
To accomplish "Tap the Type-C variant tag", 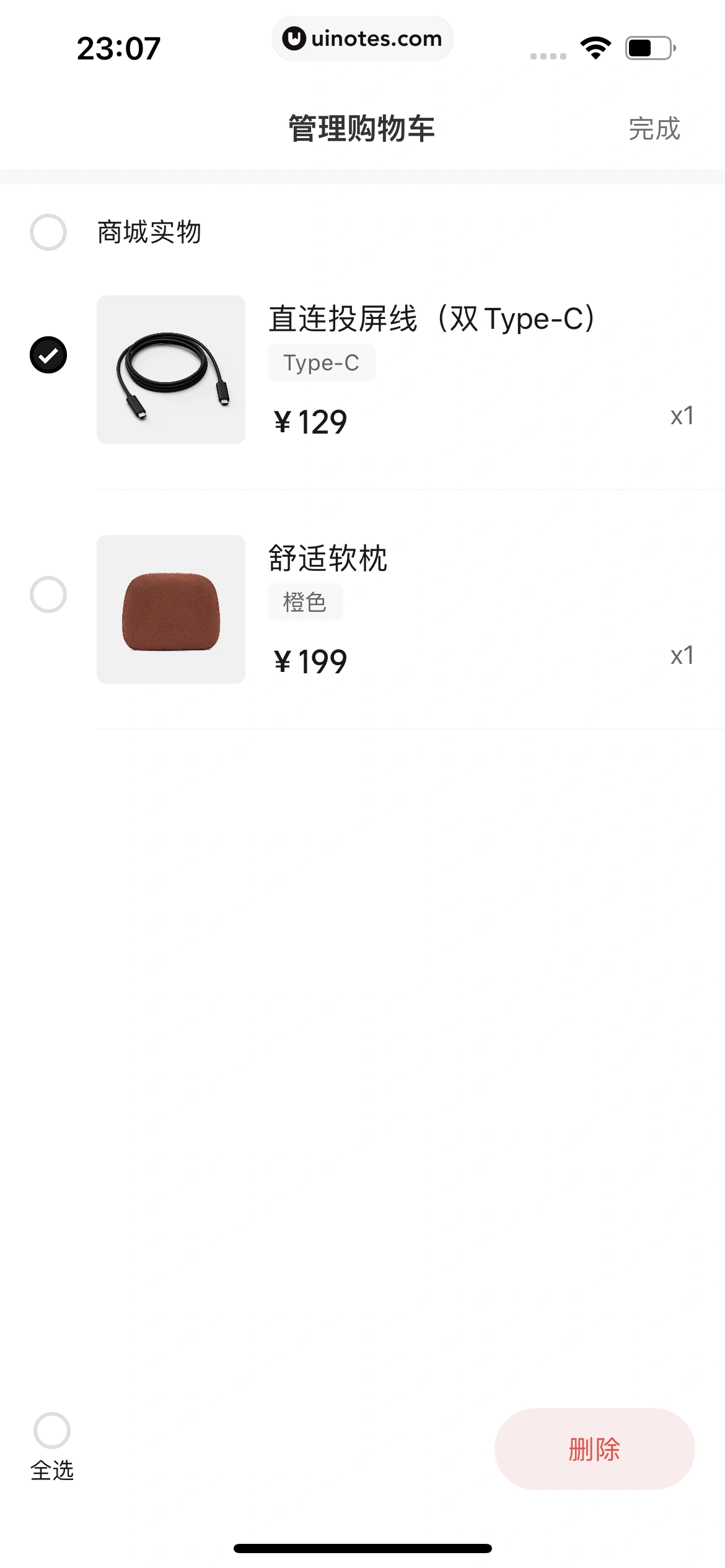I will (321, 362).
